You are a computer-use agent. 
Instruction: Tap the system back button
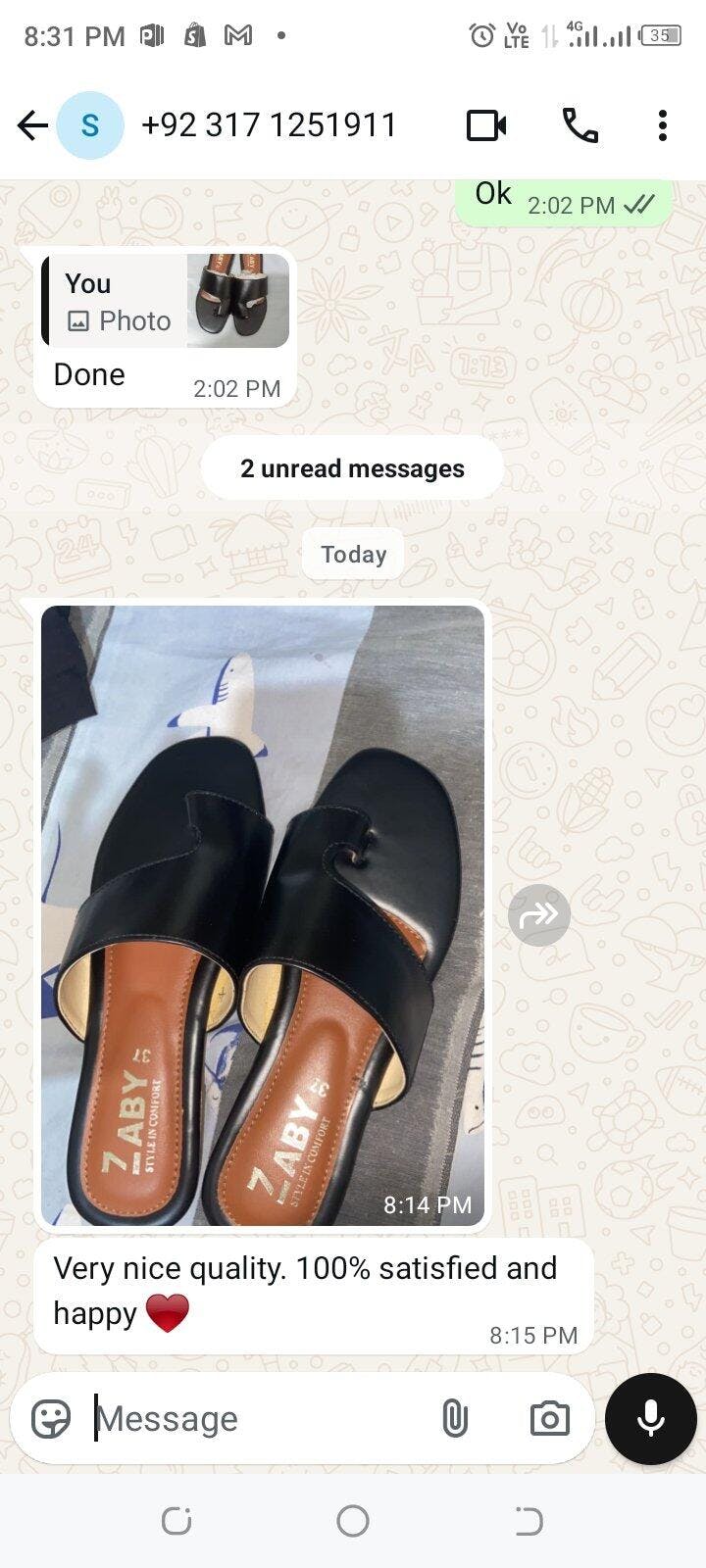(x=529, y=1521)
